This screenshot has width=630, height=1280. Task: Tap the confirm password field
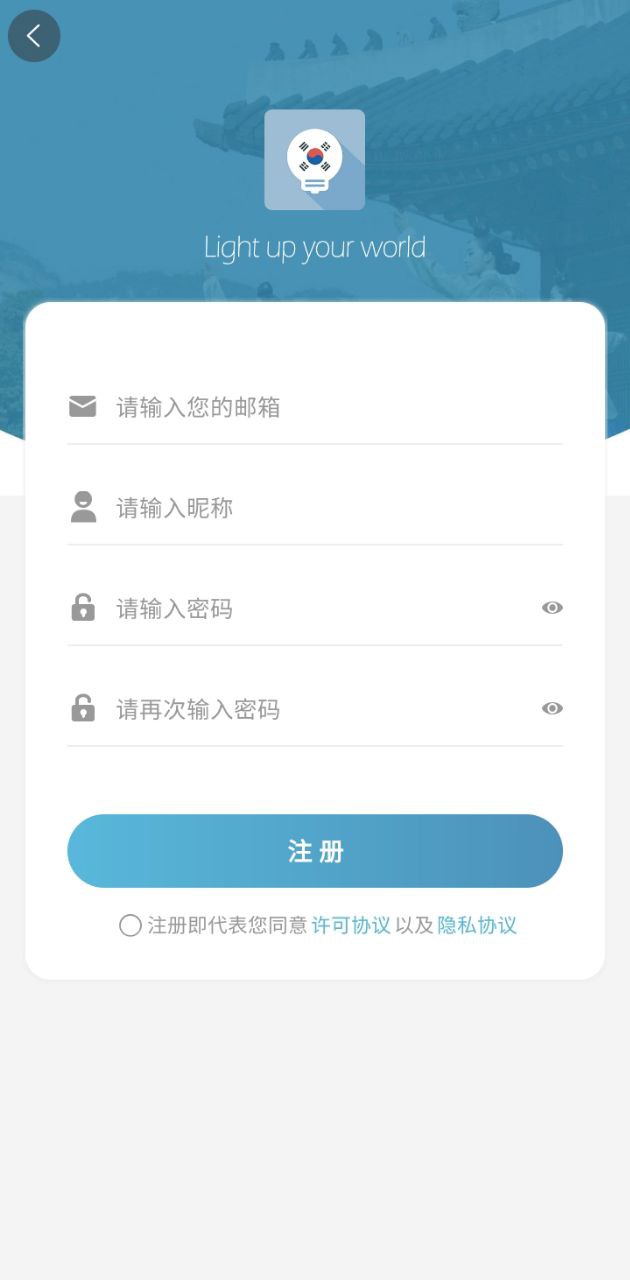pyautogui.click(x=320, y=709)
